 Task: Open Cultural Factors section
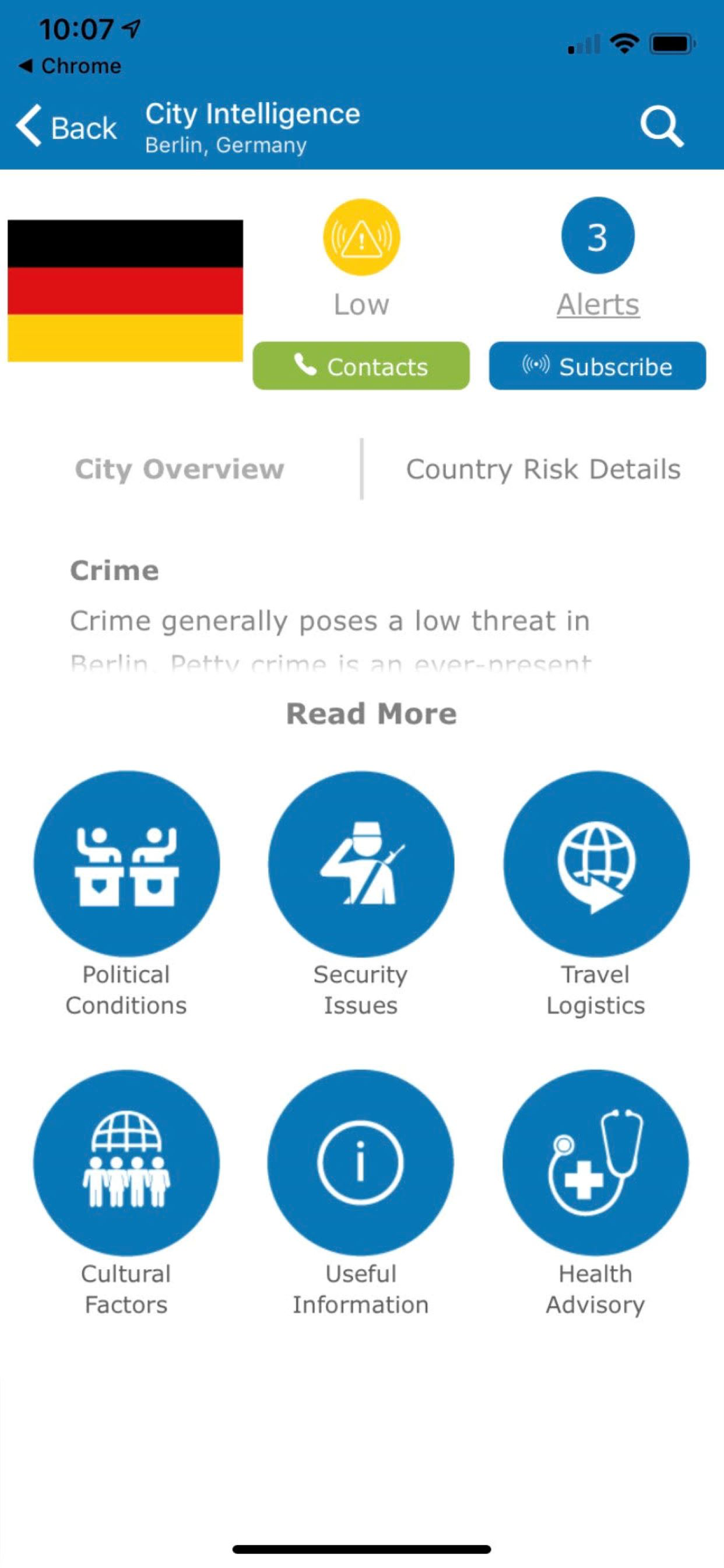[x=126, y=1163]
